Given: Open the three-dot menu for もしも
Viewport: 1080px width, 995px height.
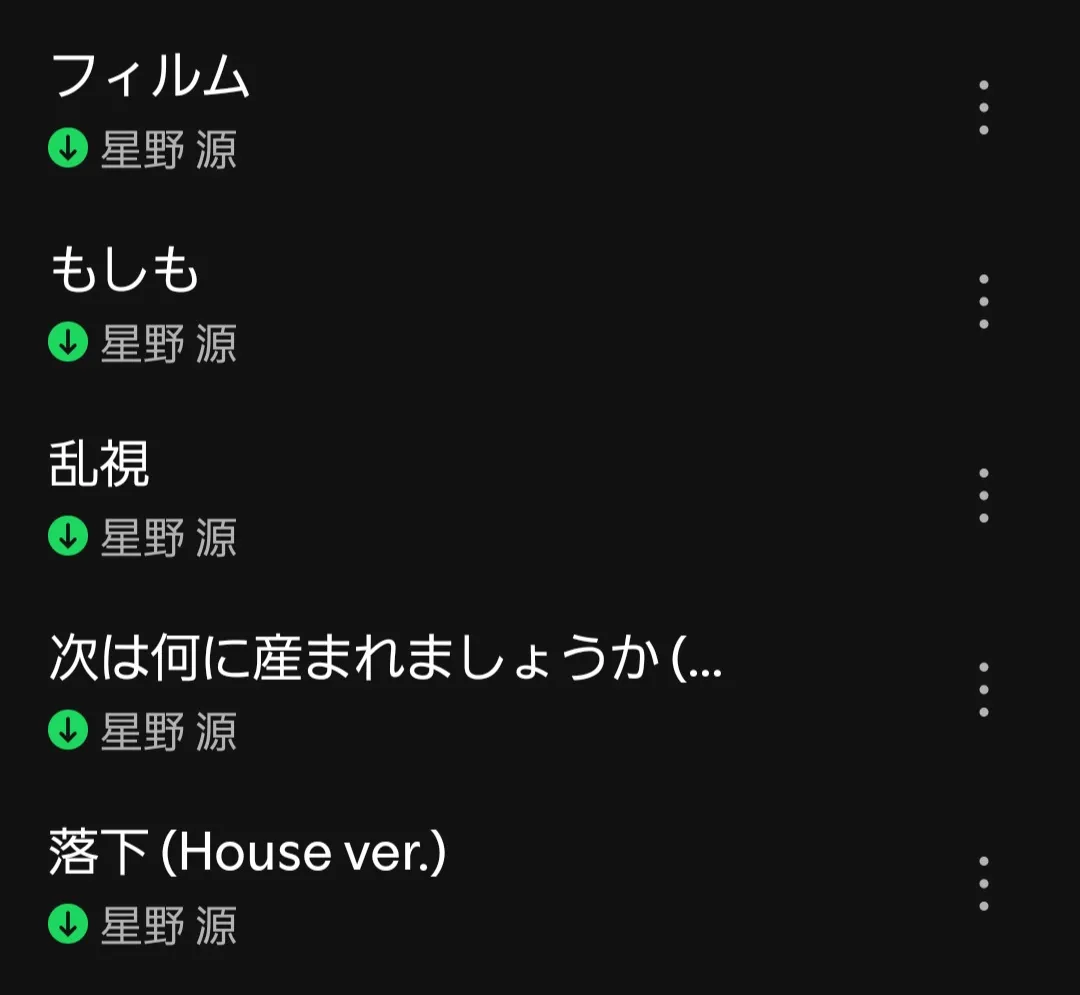Looking at the screenshot, I should click(984, 302).
